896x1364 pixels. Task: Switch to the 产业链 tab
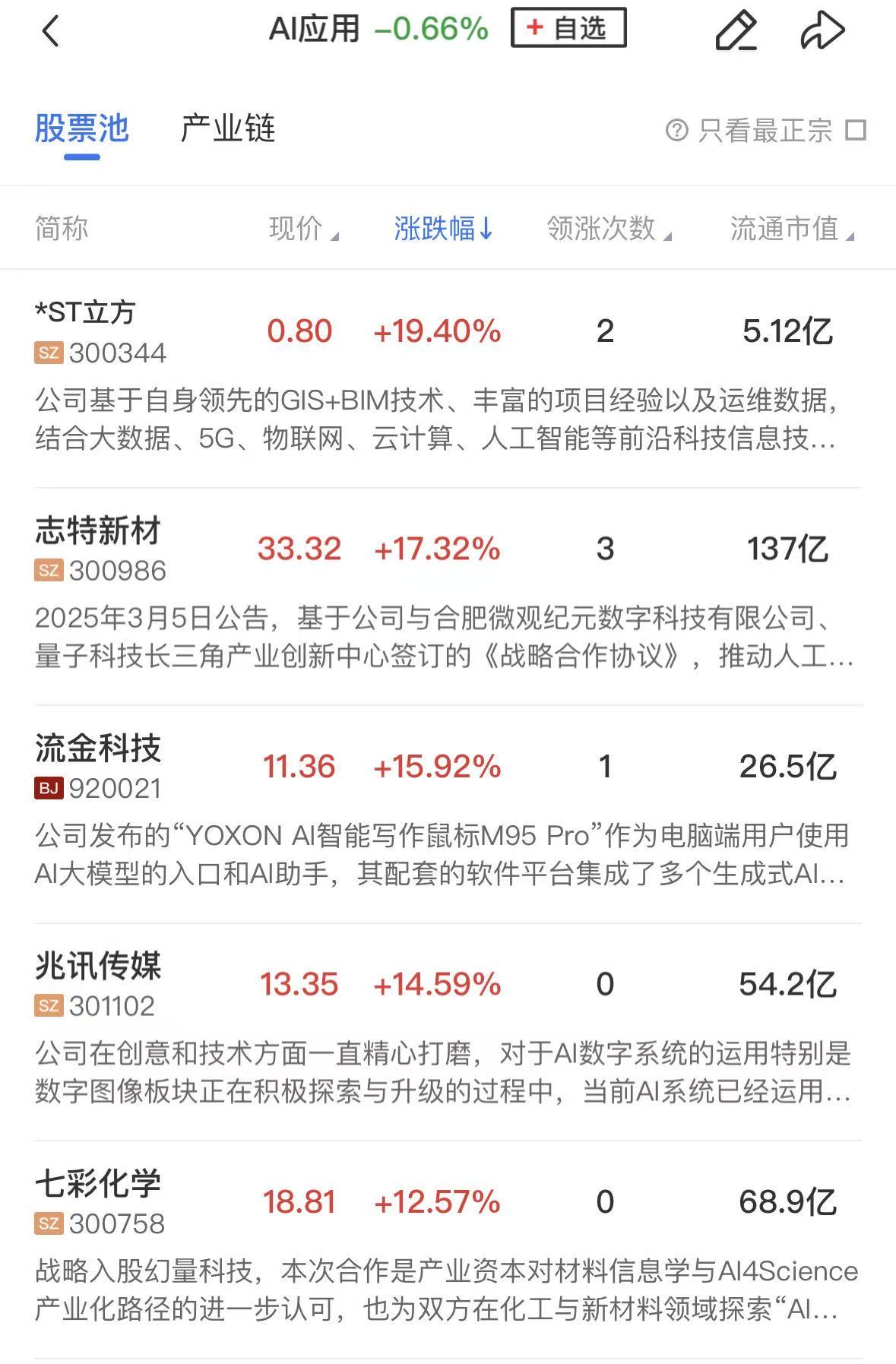point(227,129)
